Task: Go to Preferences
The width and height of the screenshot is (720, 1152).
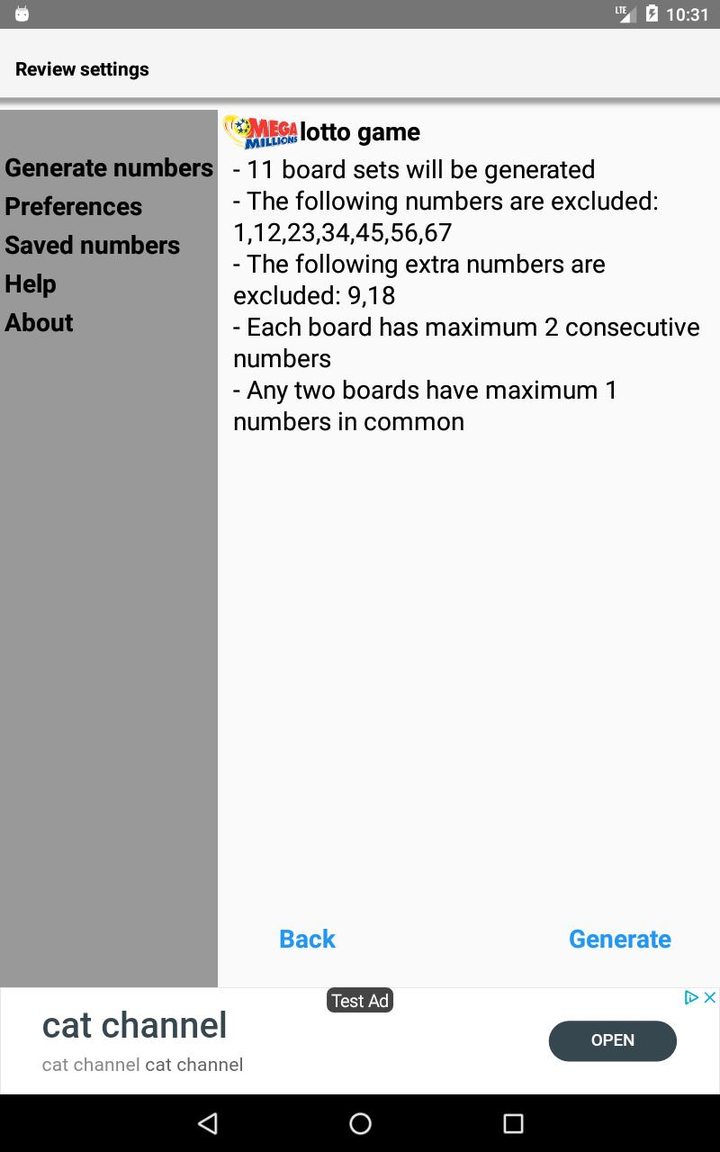Action: coord(74,207)
